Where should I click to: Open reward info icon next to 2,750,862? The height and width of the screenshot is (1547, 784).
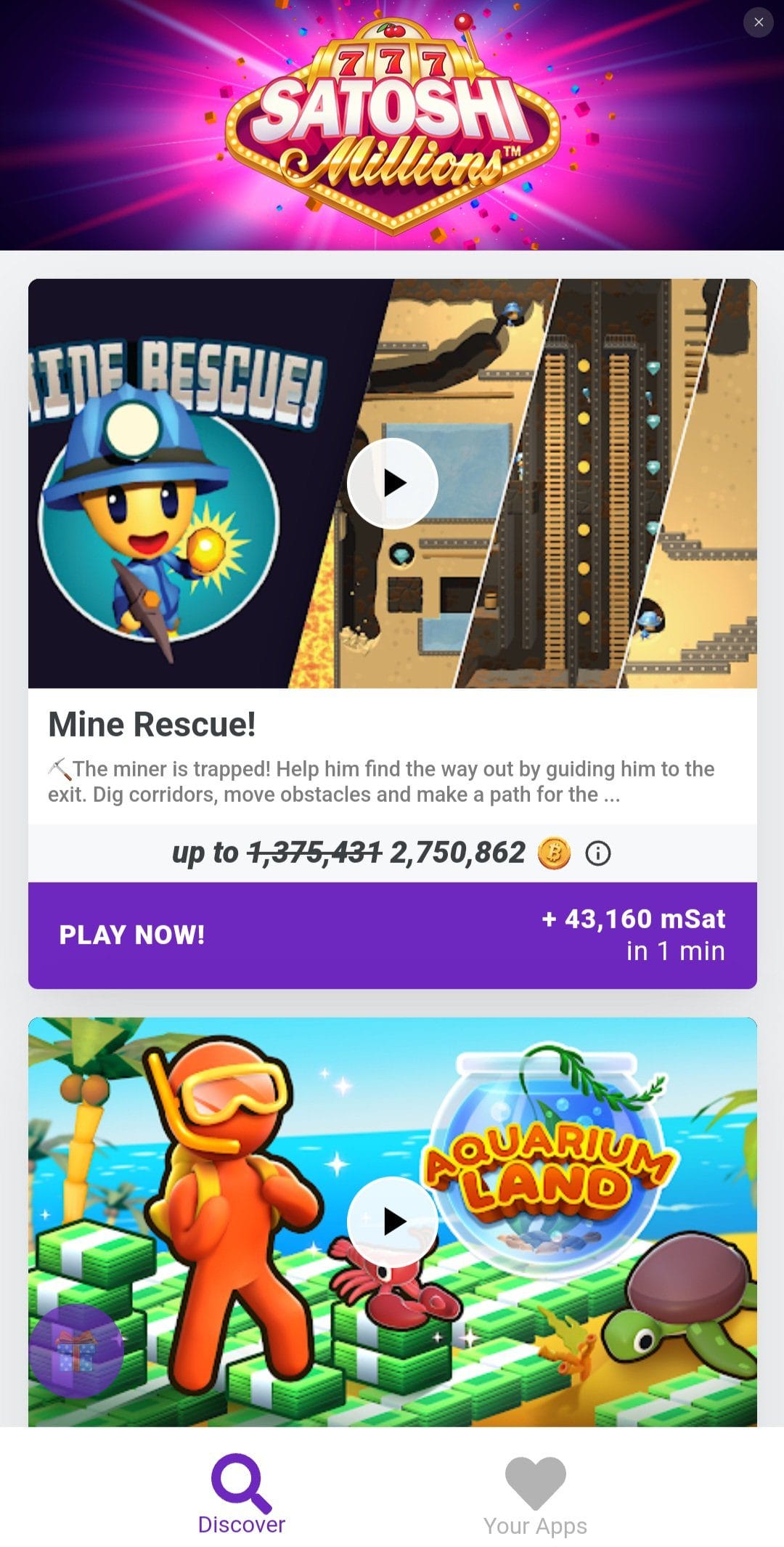click(598, 853)
